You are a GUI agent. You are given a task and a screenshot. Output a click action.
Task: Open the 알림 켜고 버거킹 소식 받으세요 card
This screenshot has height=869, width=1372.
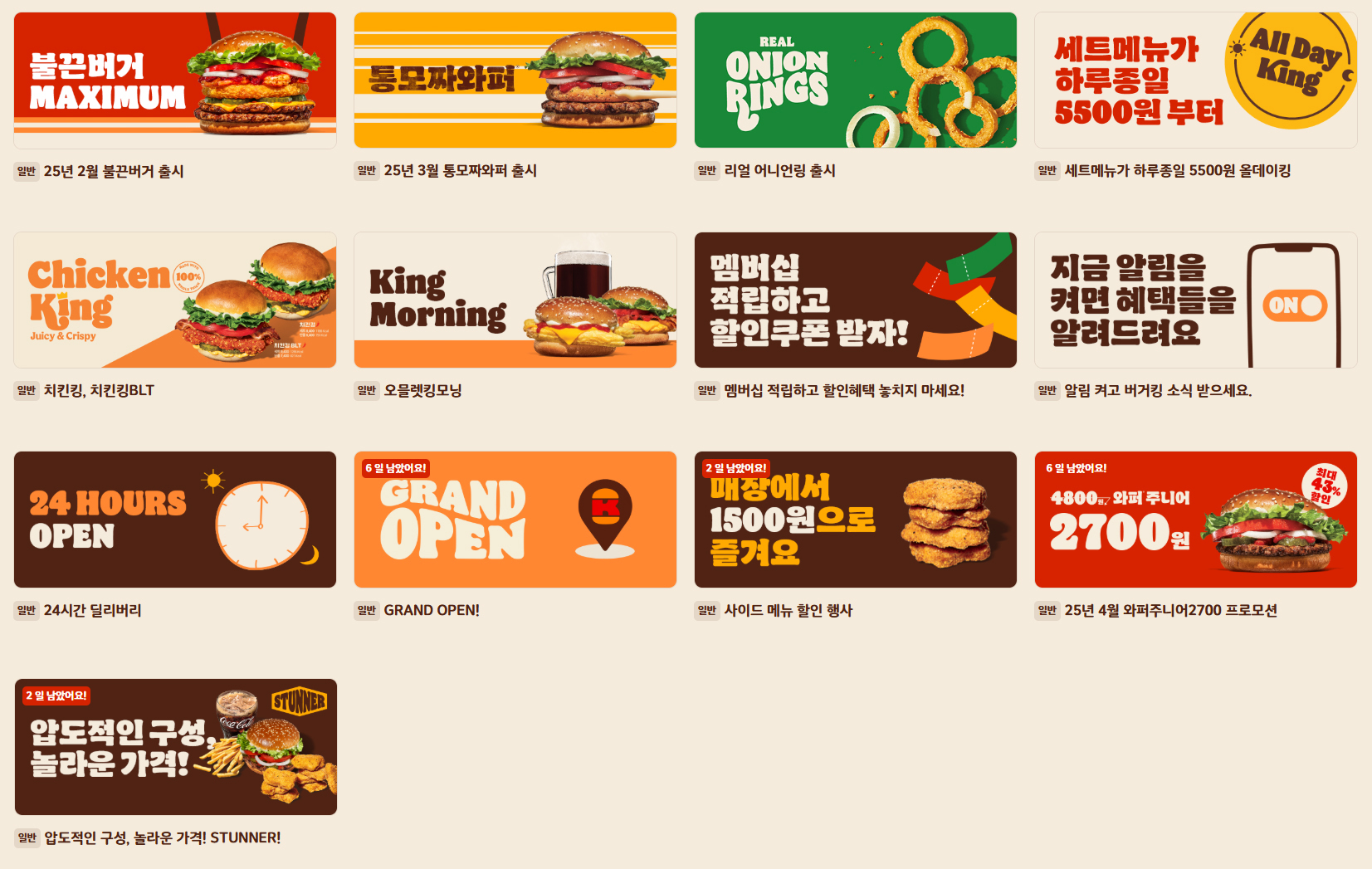click(x=1196, y=300)
